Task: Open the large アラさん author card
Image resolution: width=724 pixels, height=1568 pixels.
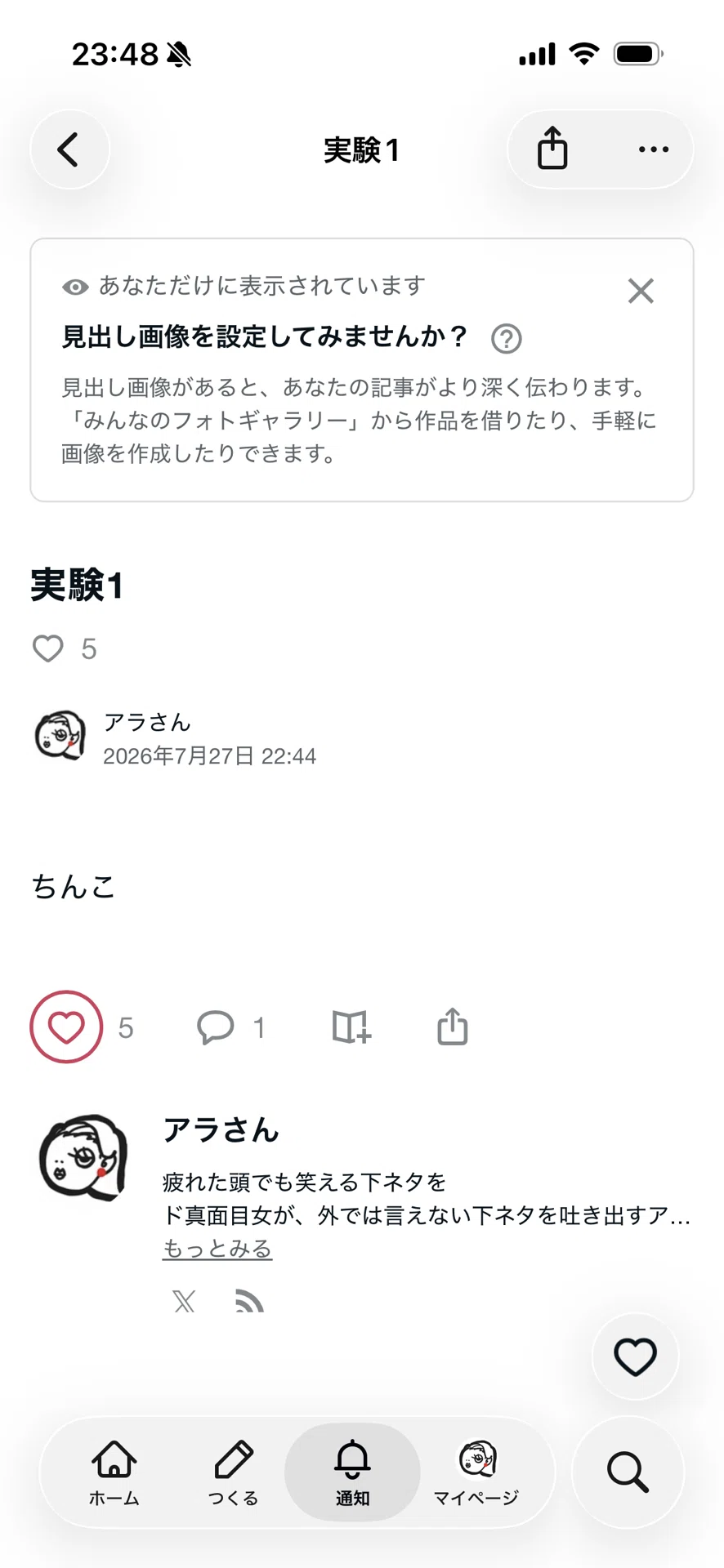Action: [x=221, y=1130]
